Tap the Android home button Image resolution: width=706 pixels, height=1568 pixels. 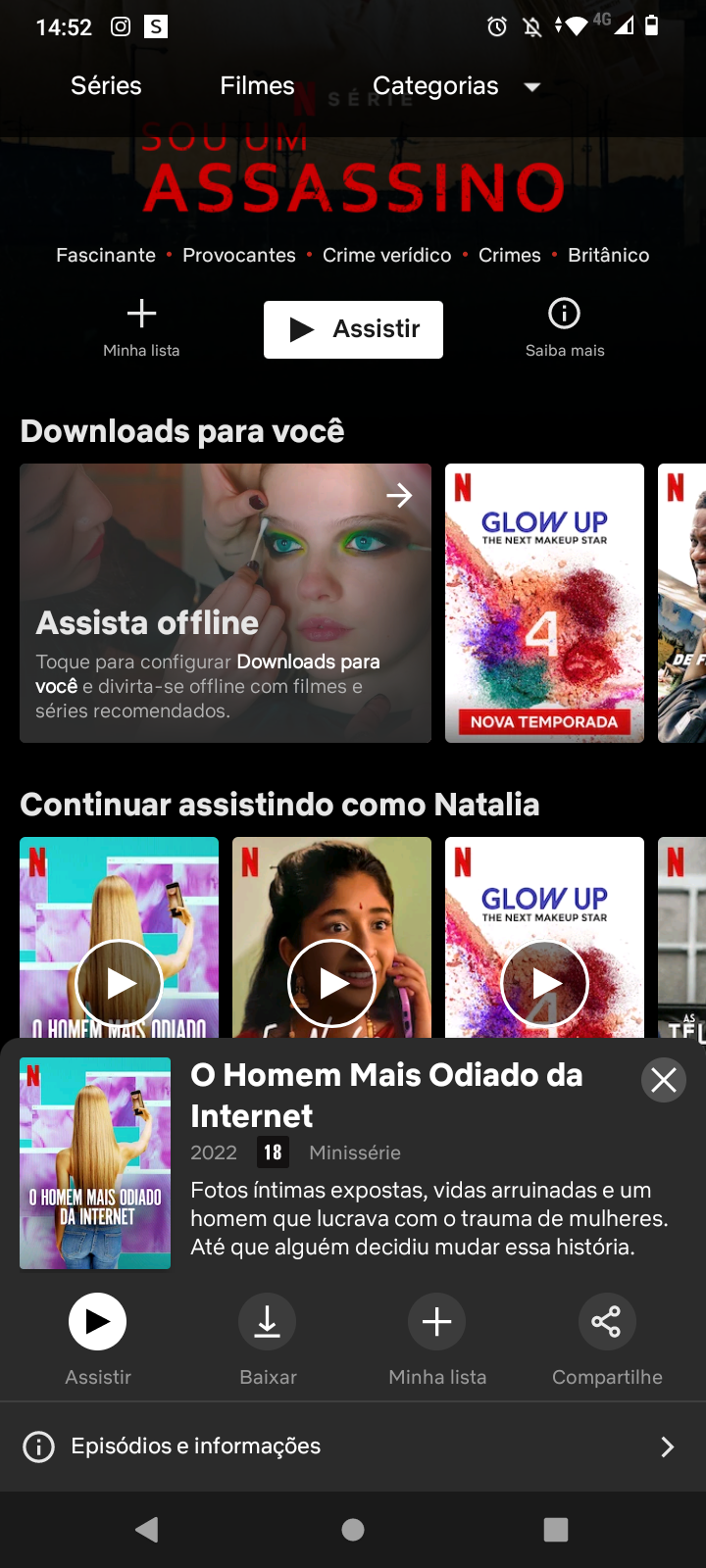pyautogui.click(x=353, y=1529)
